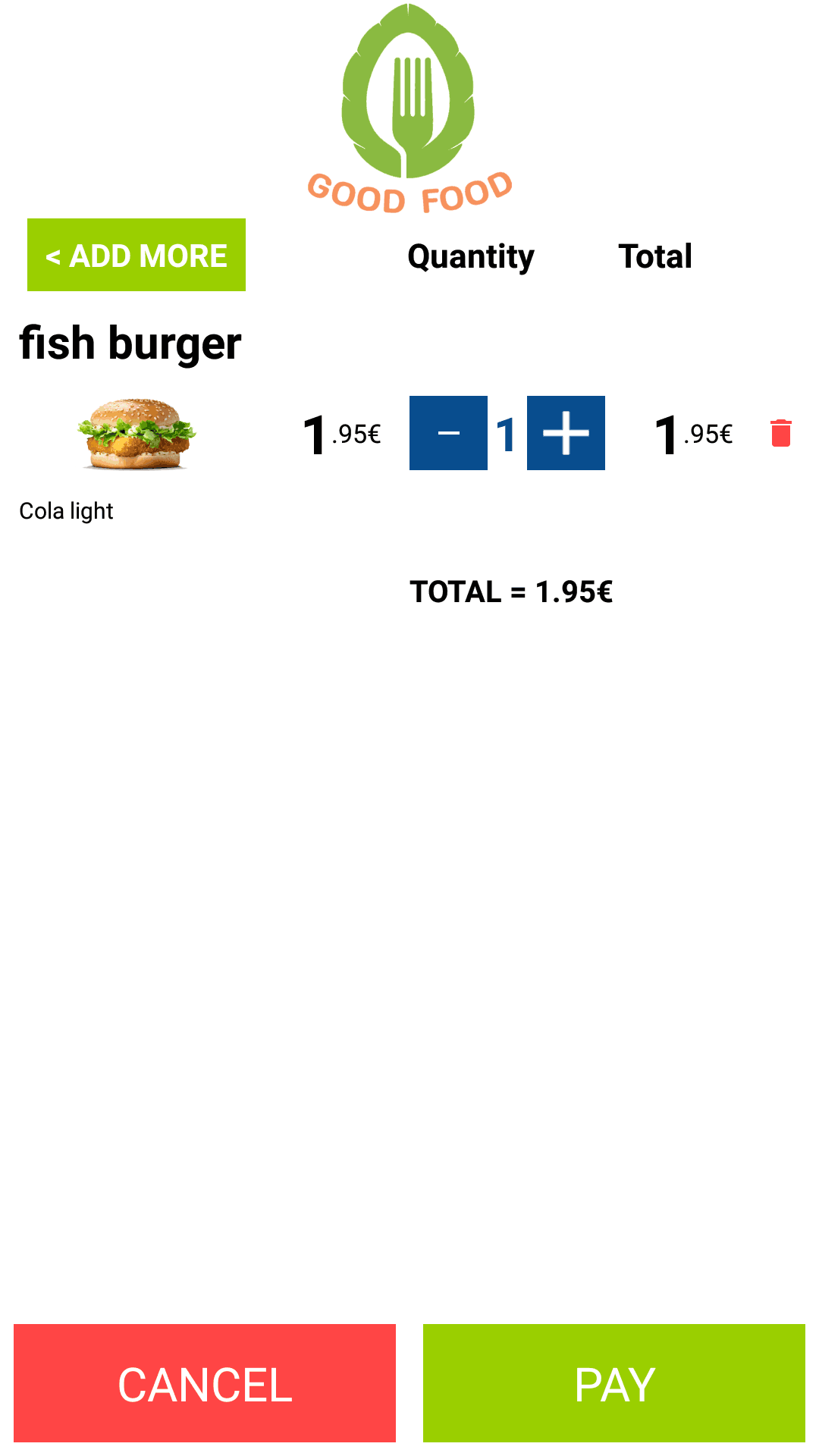Tap the ADD MORE button
The width and height of the screenshot is (819, 1456).
(x=136, y=255)
